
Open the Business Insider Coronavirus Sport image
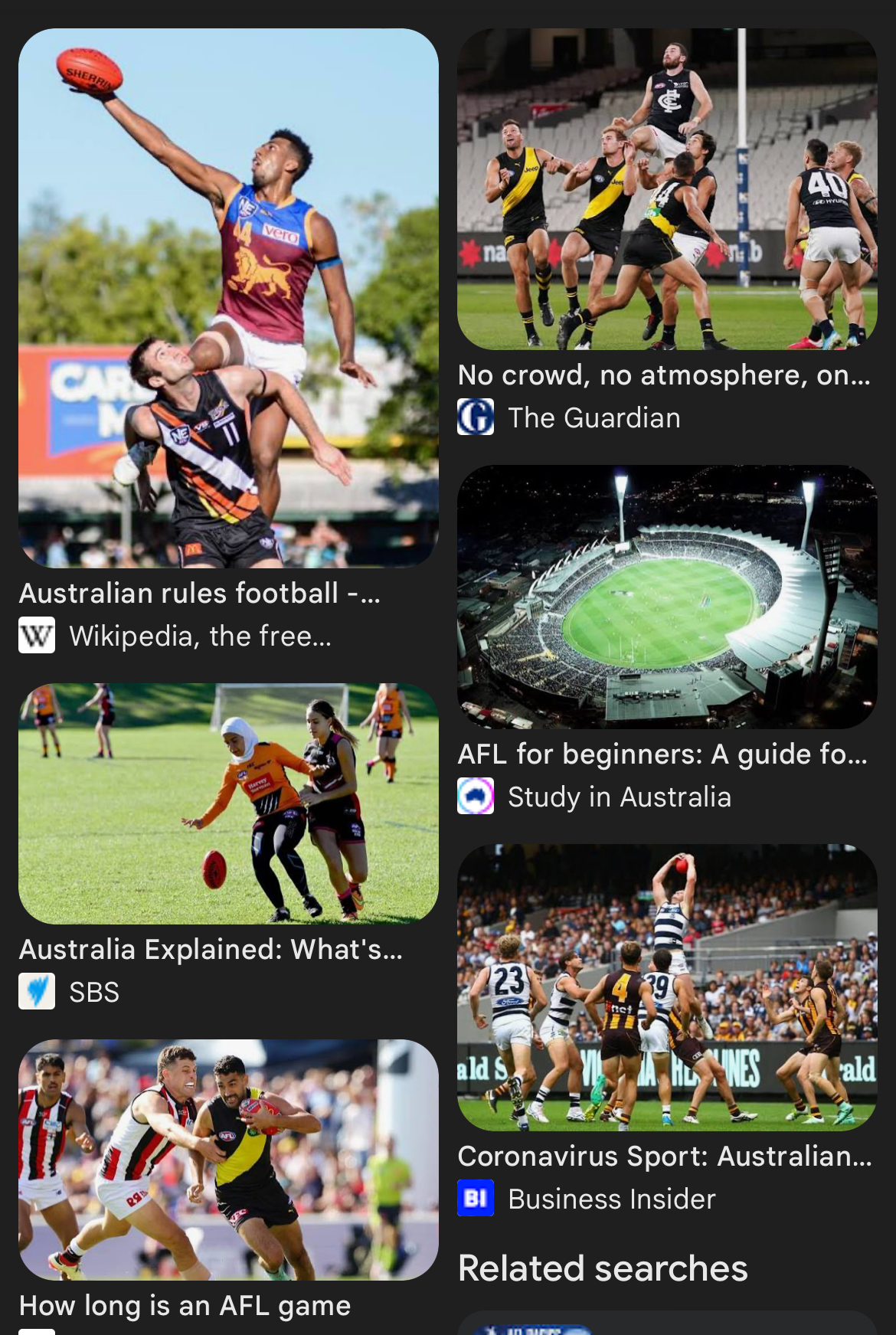667,987
